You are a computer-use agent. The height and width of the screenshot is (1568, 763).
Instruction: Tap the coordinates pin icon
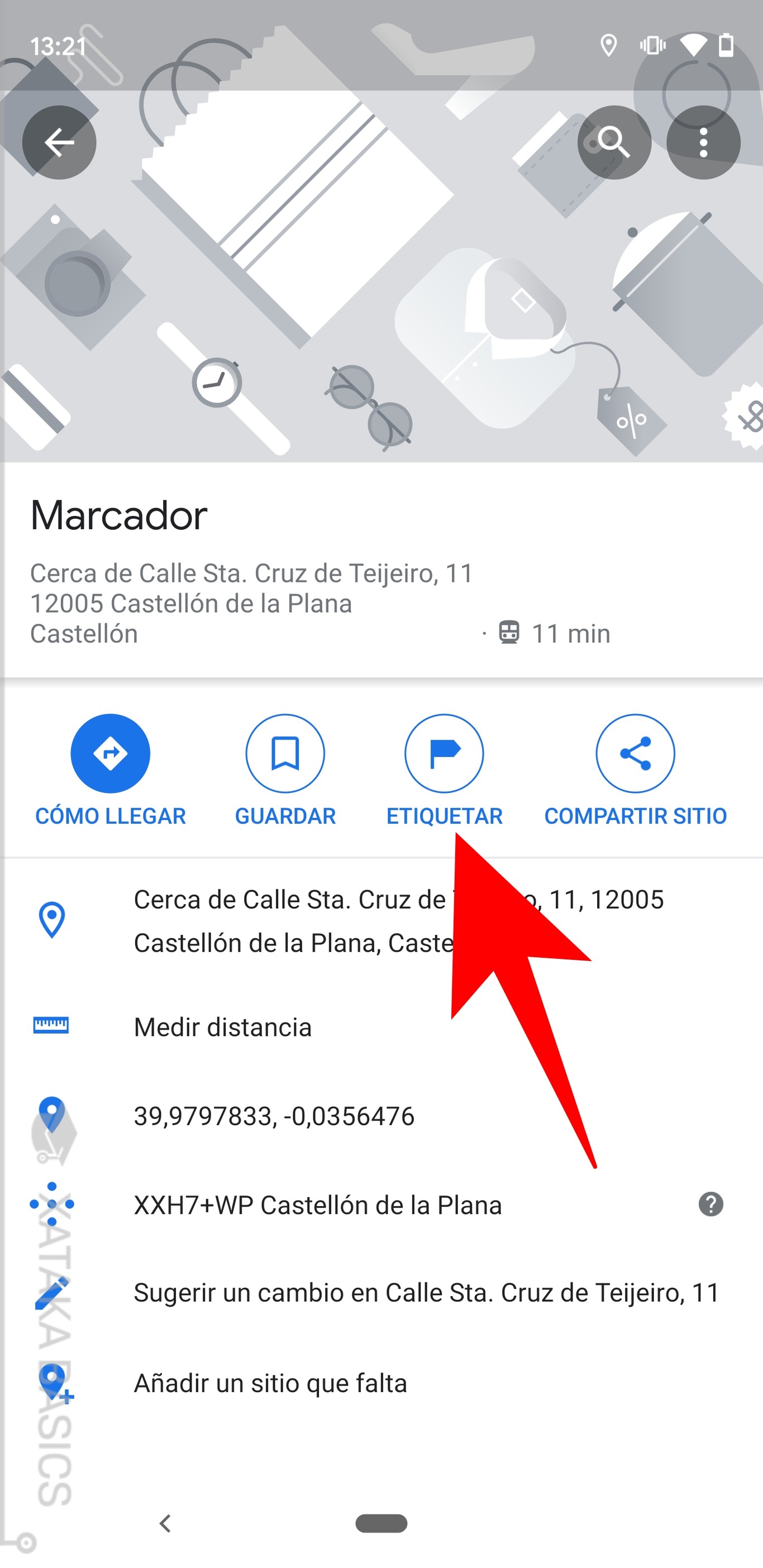[53, 1115]
